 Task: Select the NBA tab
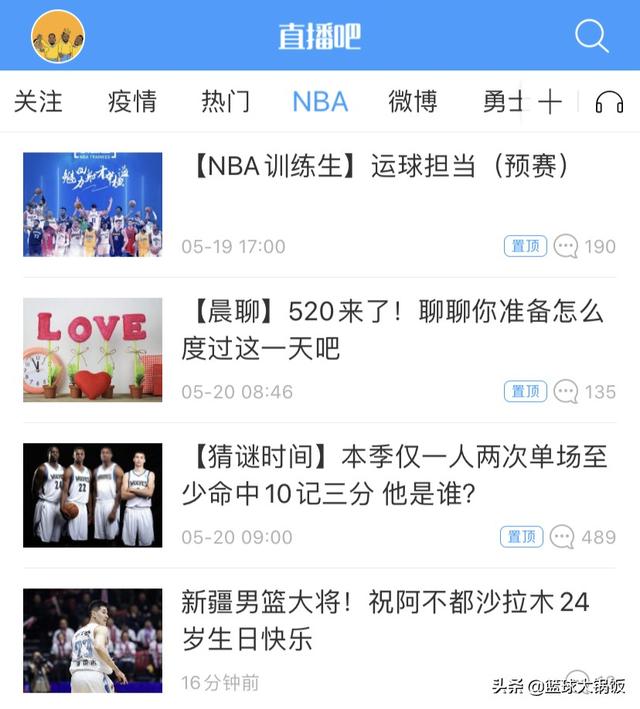click(320, 101)
